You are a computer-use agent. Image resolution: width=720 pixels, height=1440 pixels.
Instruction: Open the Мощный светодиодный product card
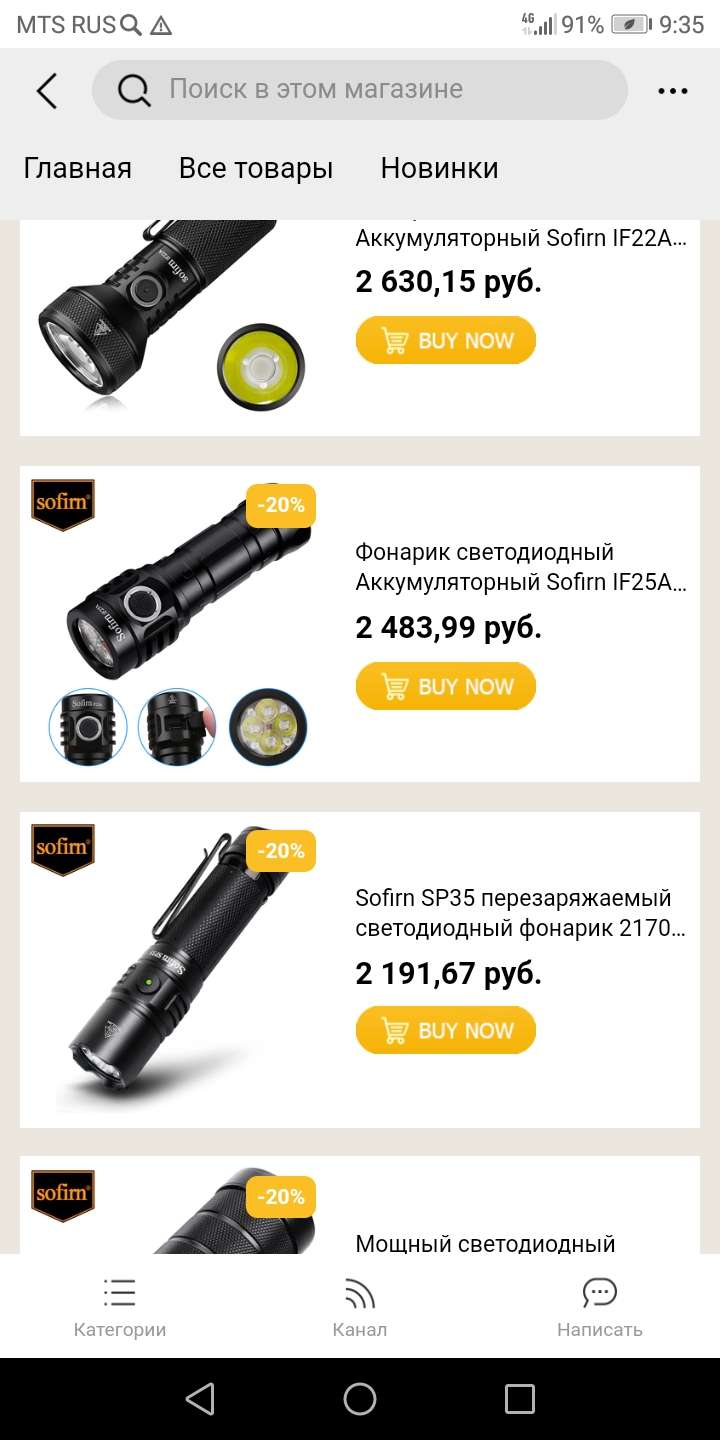(x=485, y=1243)
